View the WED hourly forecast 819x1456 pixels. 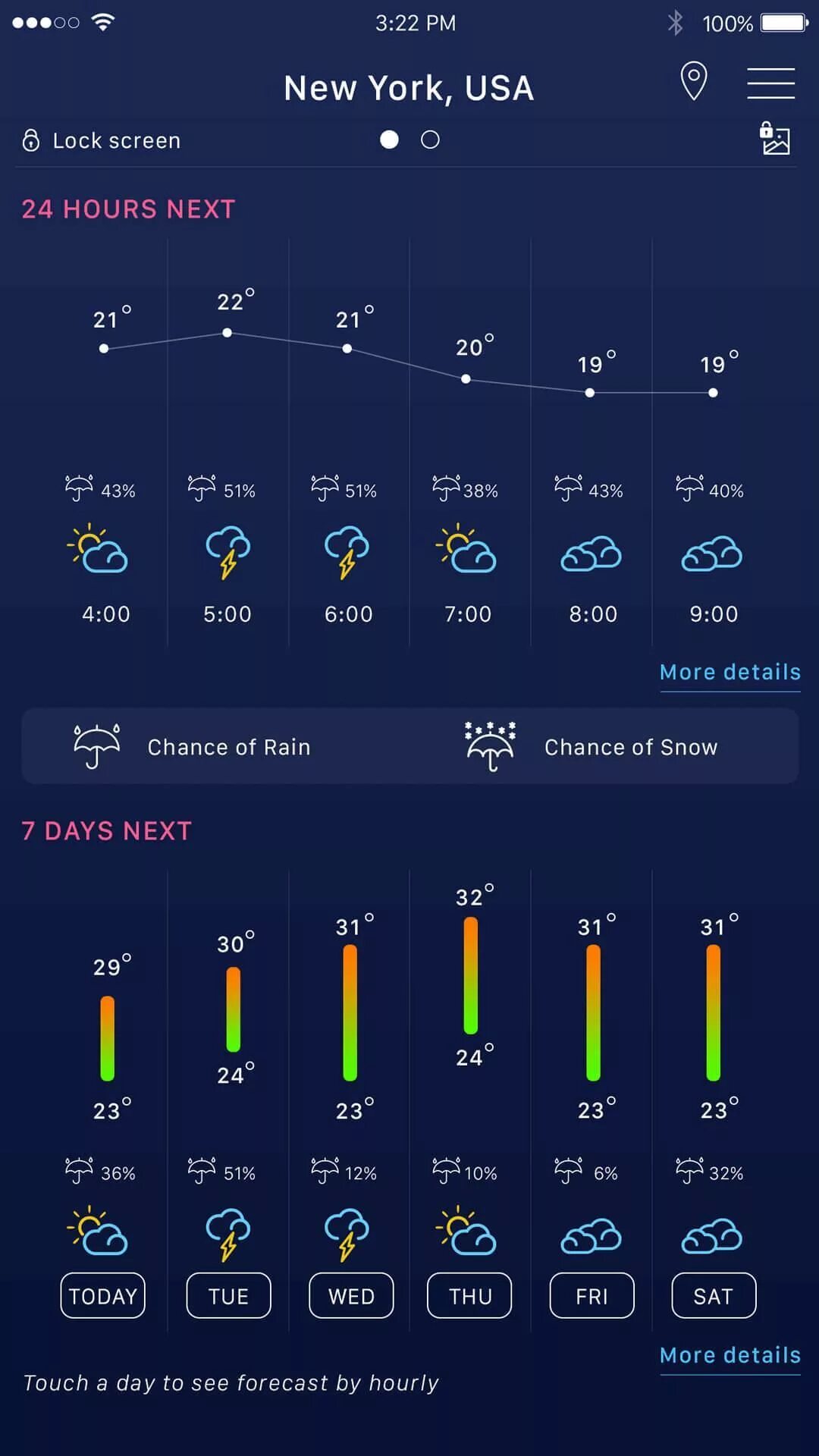pyautogui.click(x=351, y=1295)
